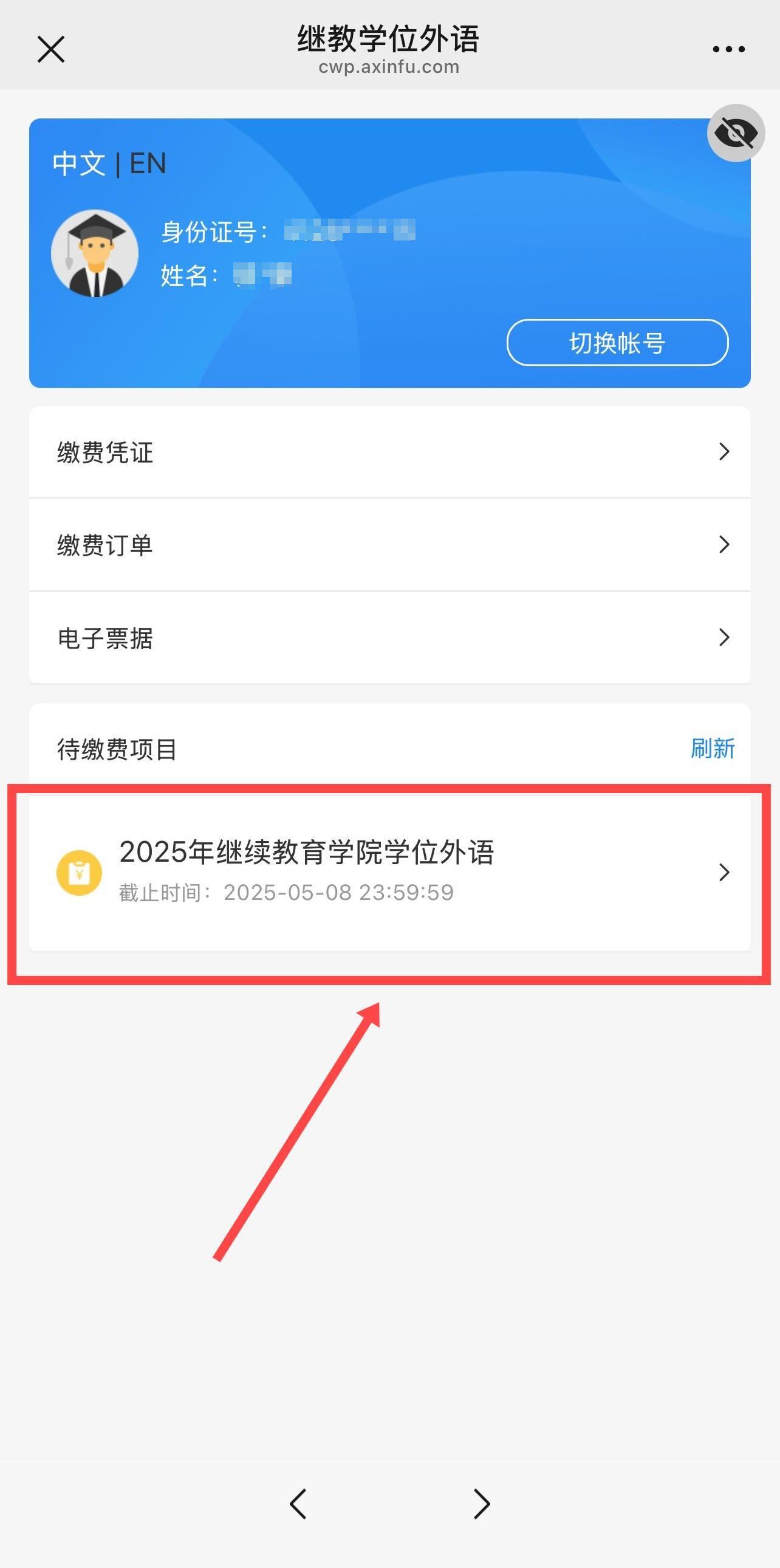Image resolution: width=780 pixels, height=1568 pixels.
Task: Close the 继教学位外语 web page
Action: 50,49
